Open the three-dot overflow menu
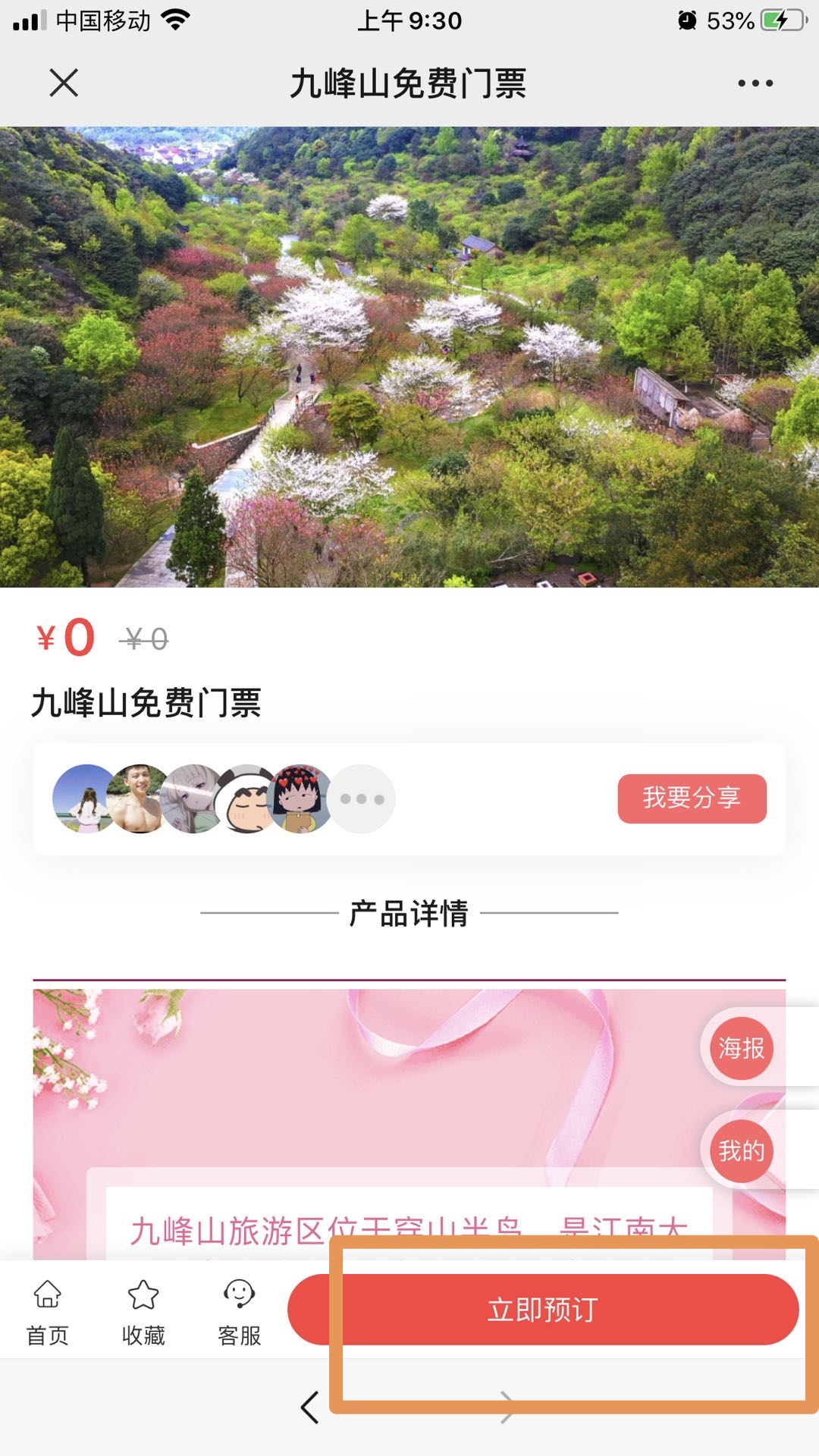 [755, 83]
